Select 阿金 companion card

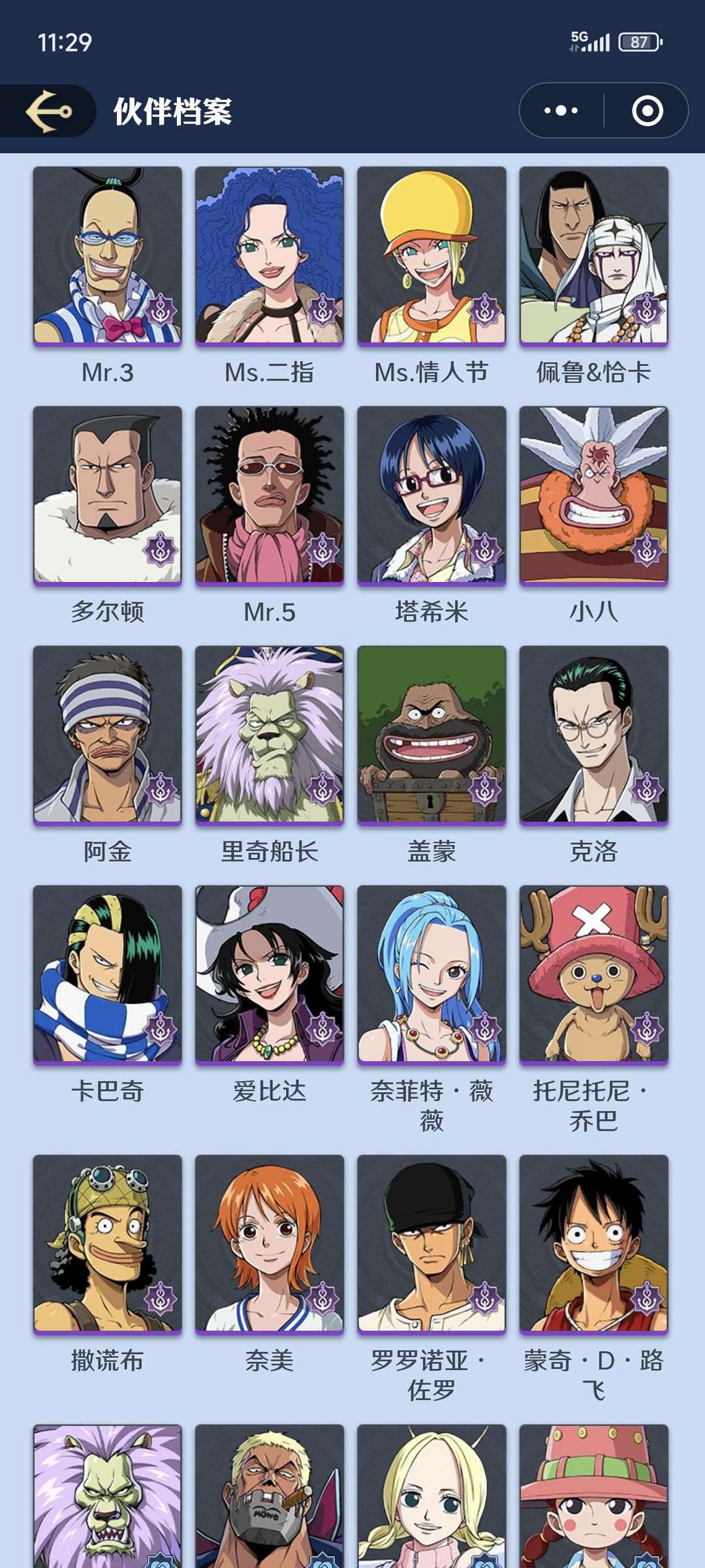point(108,734)
